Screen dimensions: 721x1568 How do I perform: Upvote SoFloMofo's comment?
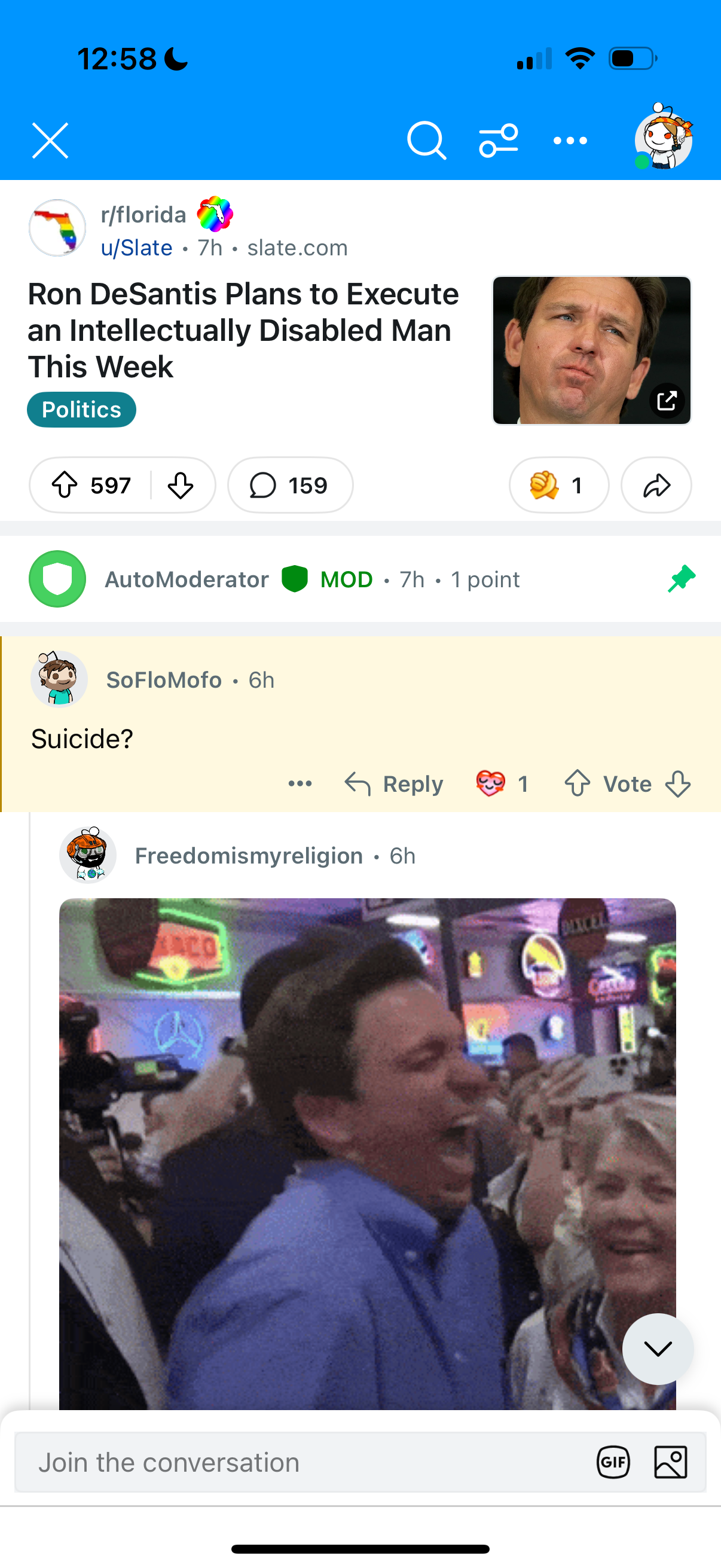577,783
